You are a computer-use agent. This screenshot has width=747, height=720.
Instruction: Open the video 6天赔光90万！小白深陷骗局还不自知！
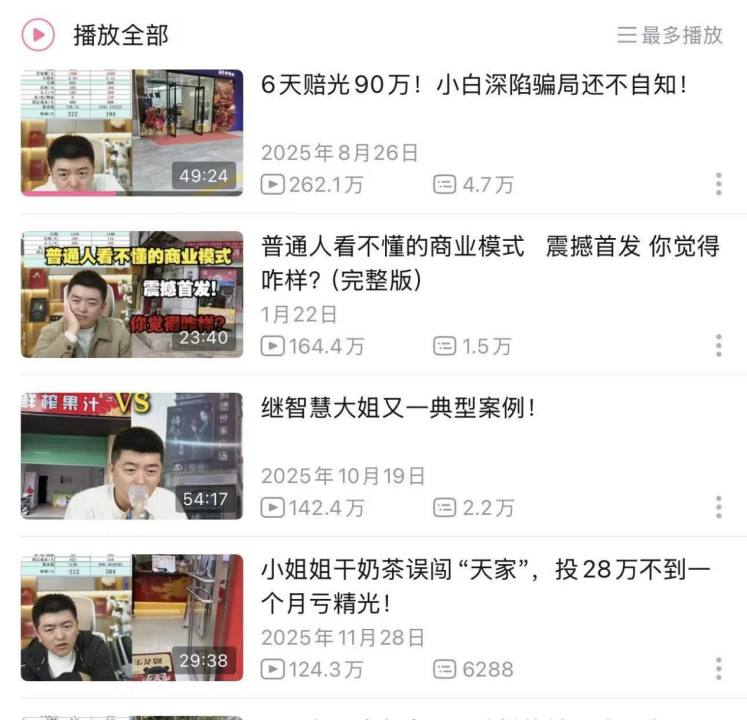point(474,86)
